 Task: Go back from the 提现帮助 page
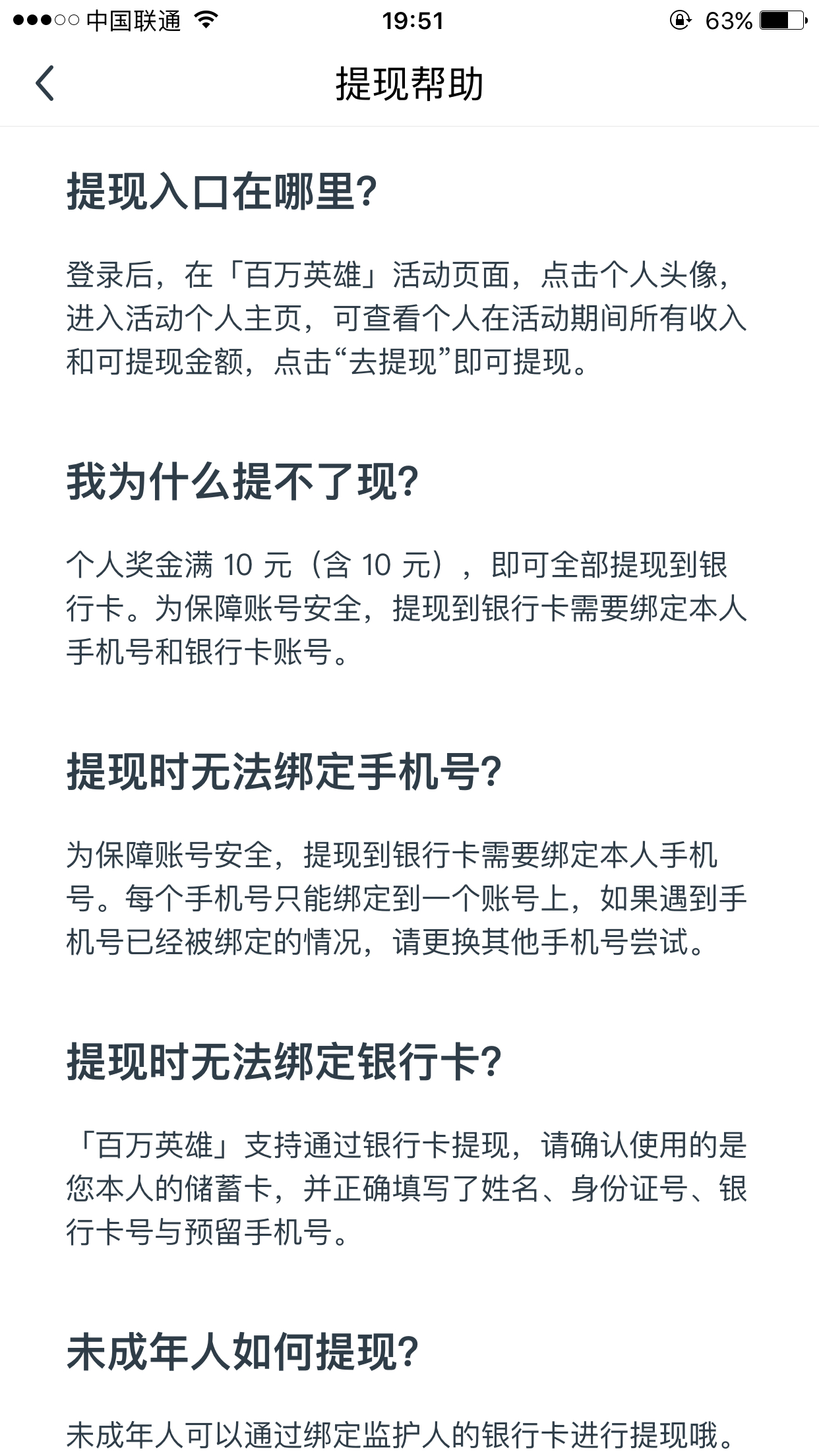click(45, 84)
